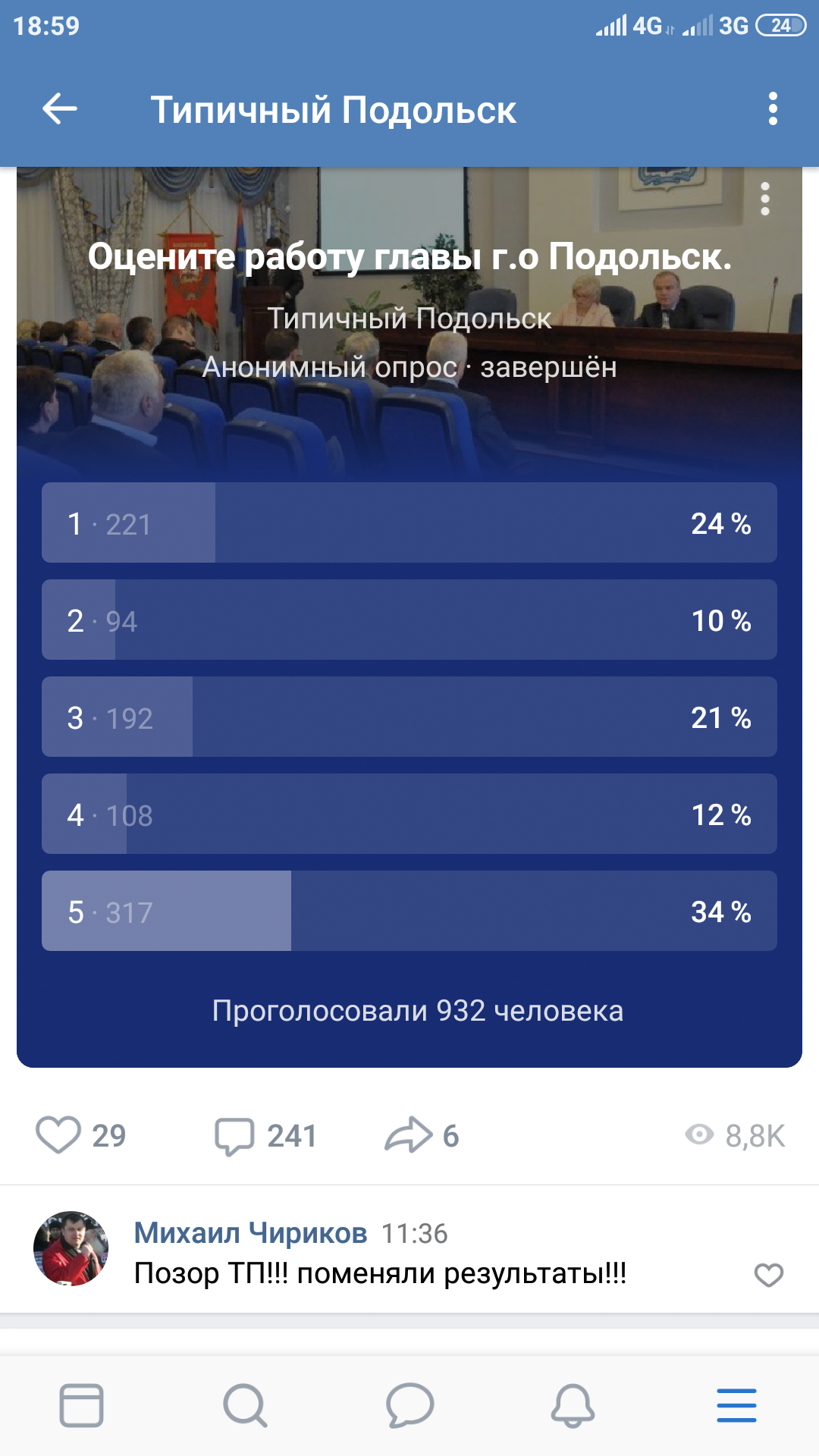
Task: Open the app bar overflow menu
Action: (773, 109)
